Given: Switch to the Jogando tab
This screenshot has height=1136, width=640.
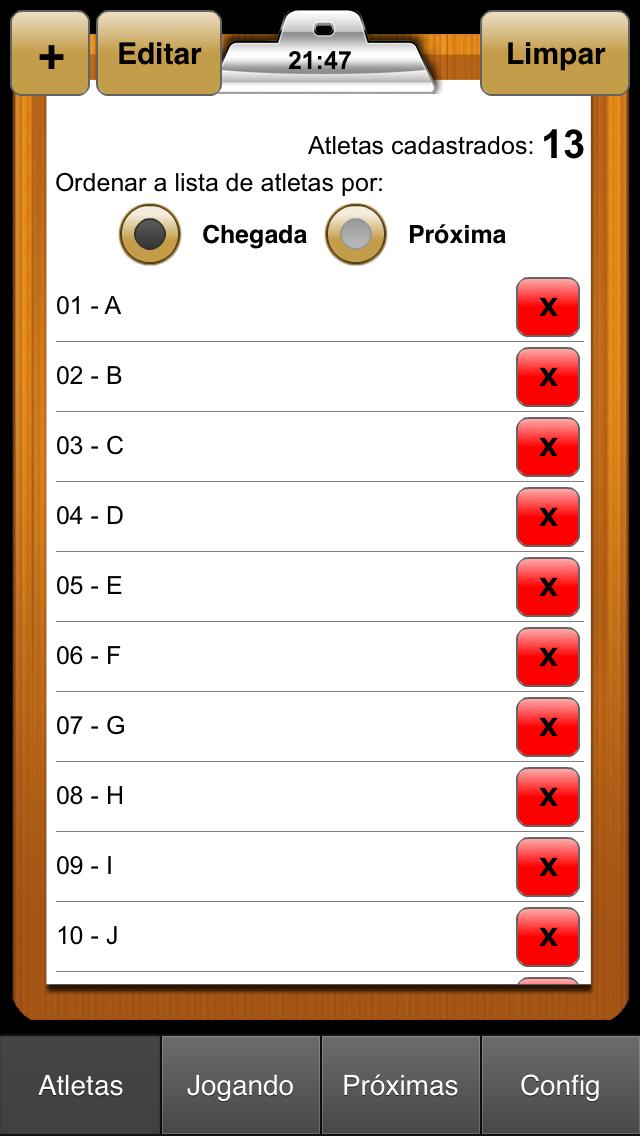Looking at the screenshot, I should pos(240,1086).
